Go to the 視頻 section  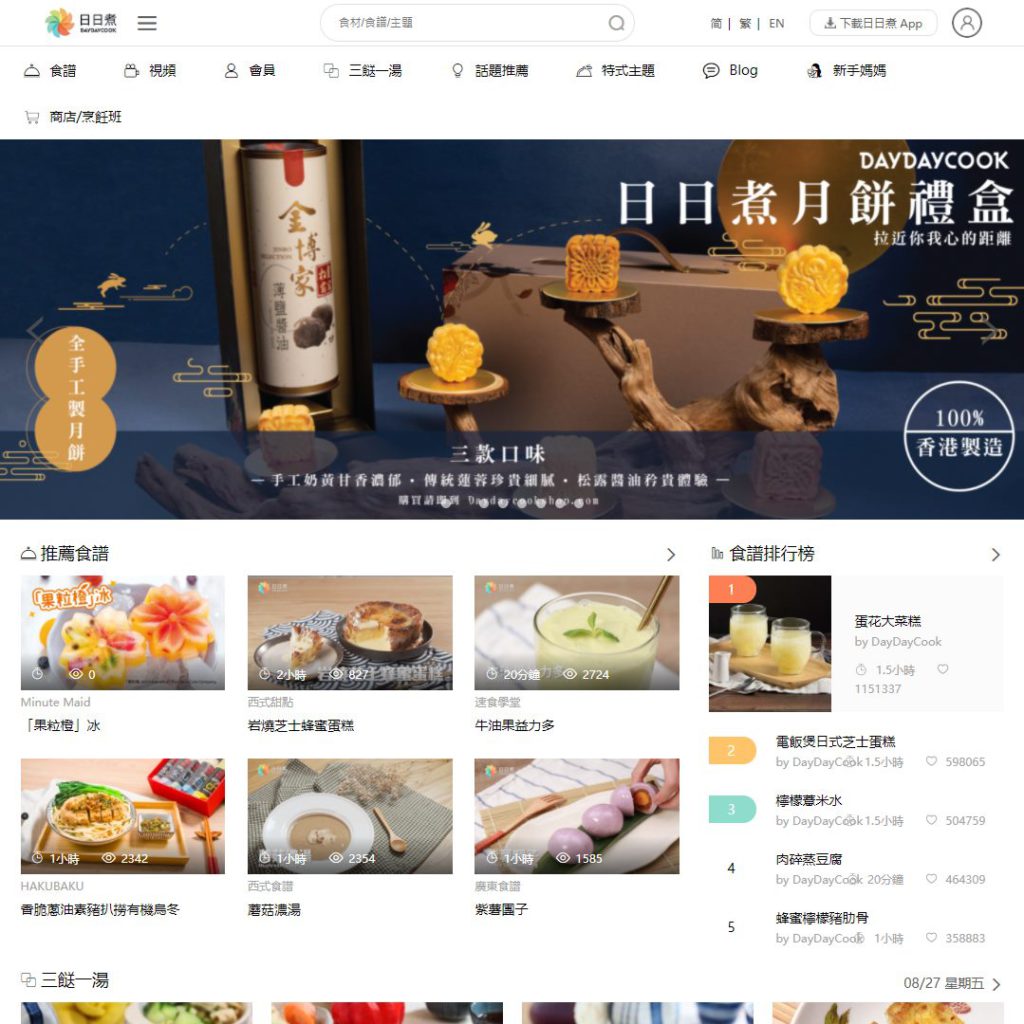(150, 71)
